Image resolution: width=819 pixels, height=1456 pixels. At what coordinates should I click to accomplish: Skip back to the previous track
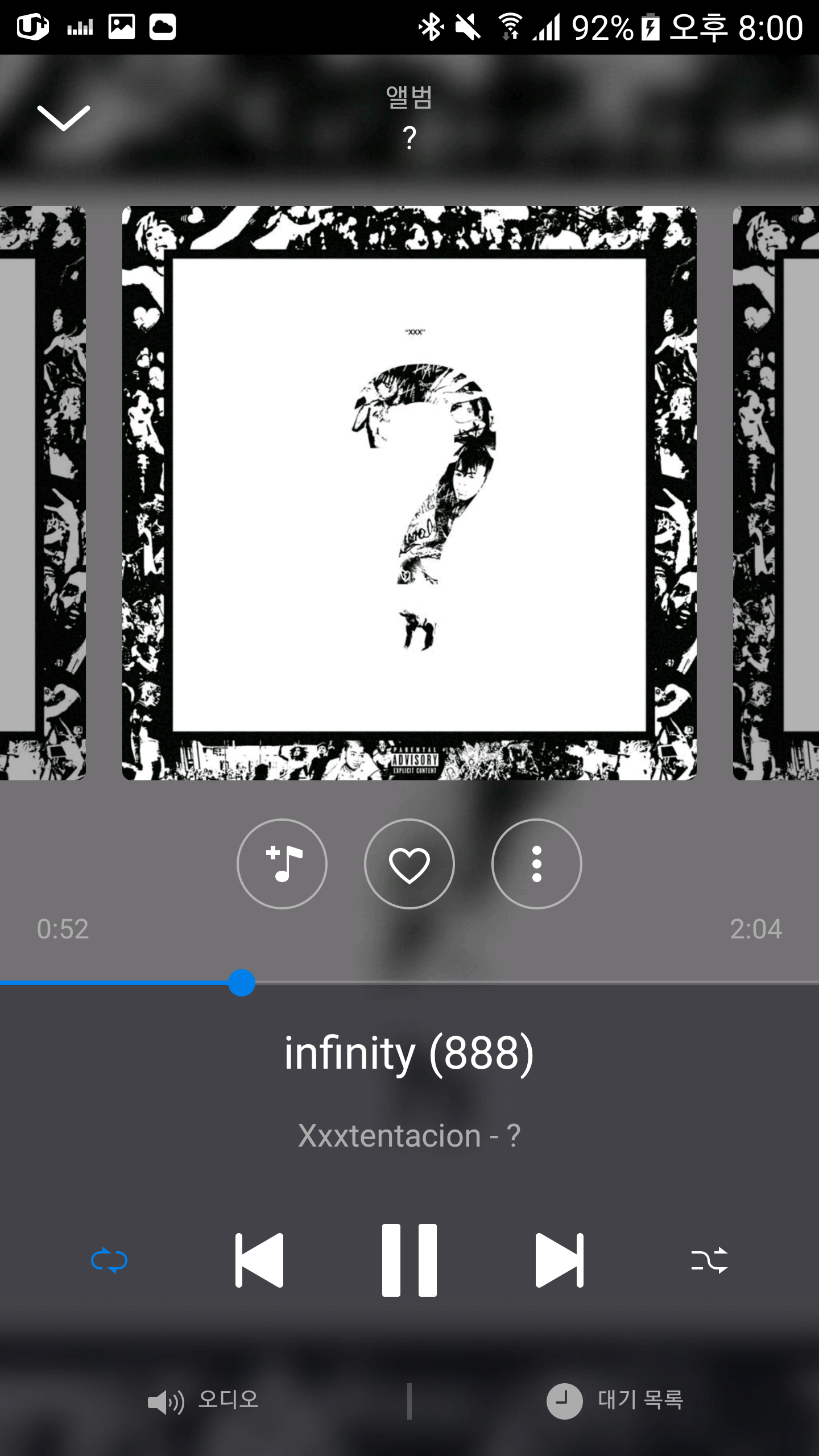tap(259, 1260)
